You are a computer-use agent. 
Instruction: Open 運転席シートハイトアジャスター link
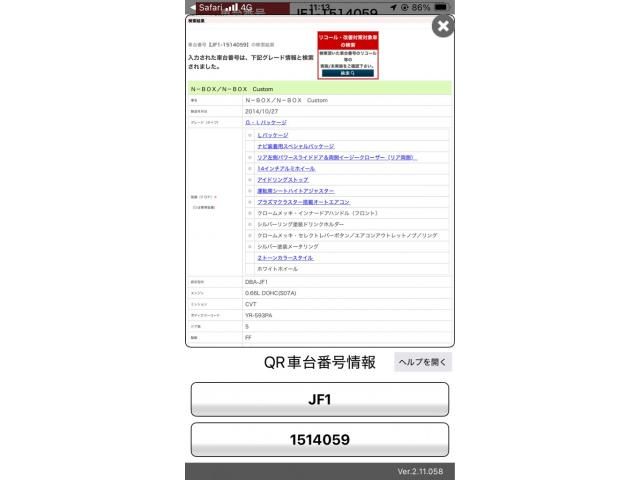(293, 191)
